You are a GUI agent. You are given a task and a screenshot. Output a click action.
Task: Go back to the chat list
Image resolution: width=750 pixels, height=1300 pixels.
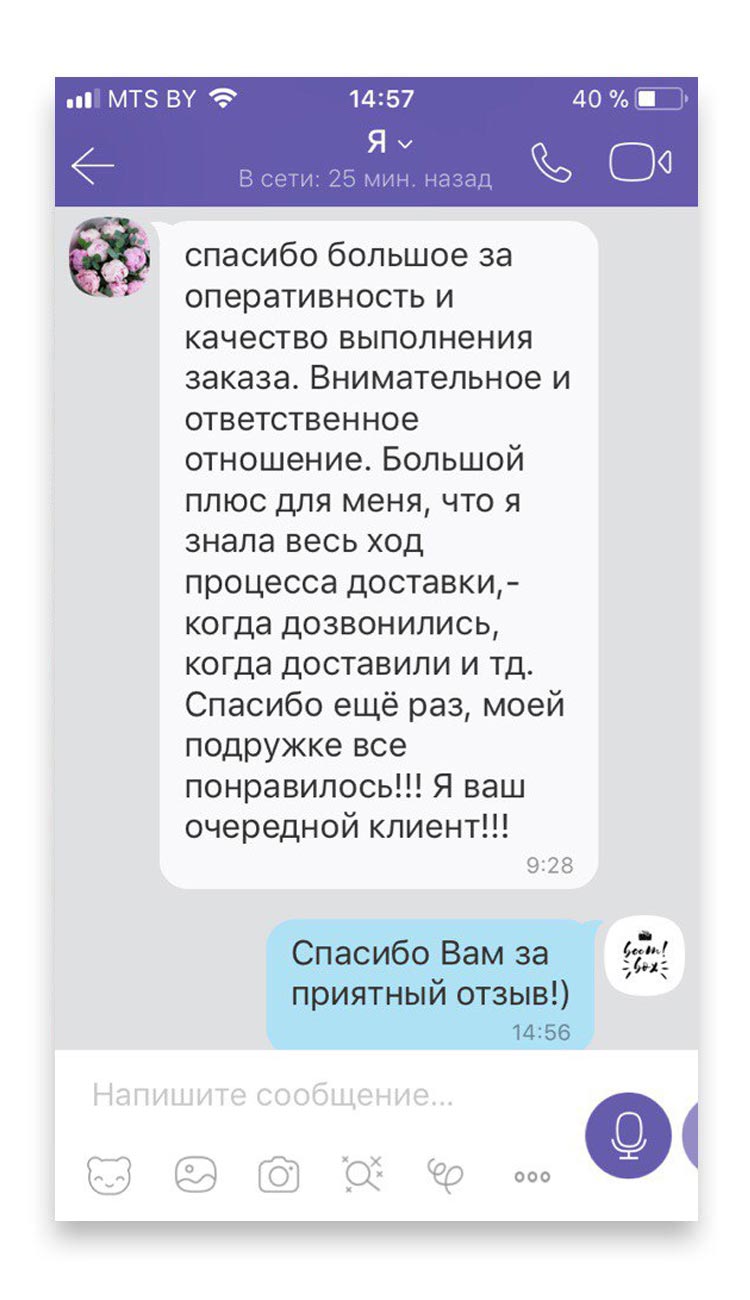pyautogui.click(x=93, y=165)
